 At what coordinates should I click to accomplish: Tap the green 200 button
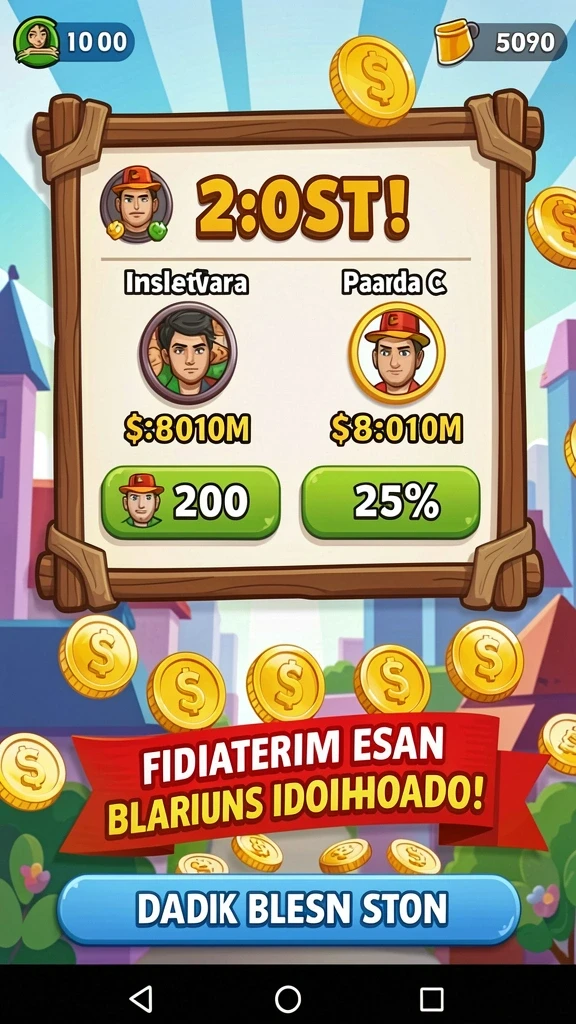click(x=191, y=502)
